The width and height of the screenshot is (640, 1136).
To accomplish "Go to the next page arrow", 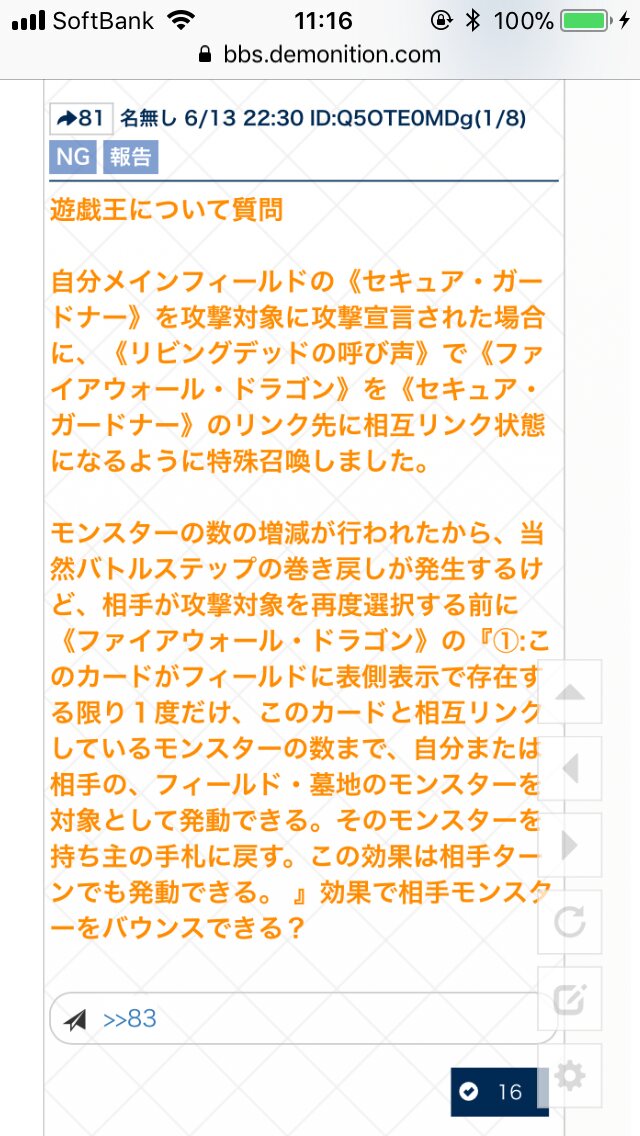I will click(569, 845).
